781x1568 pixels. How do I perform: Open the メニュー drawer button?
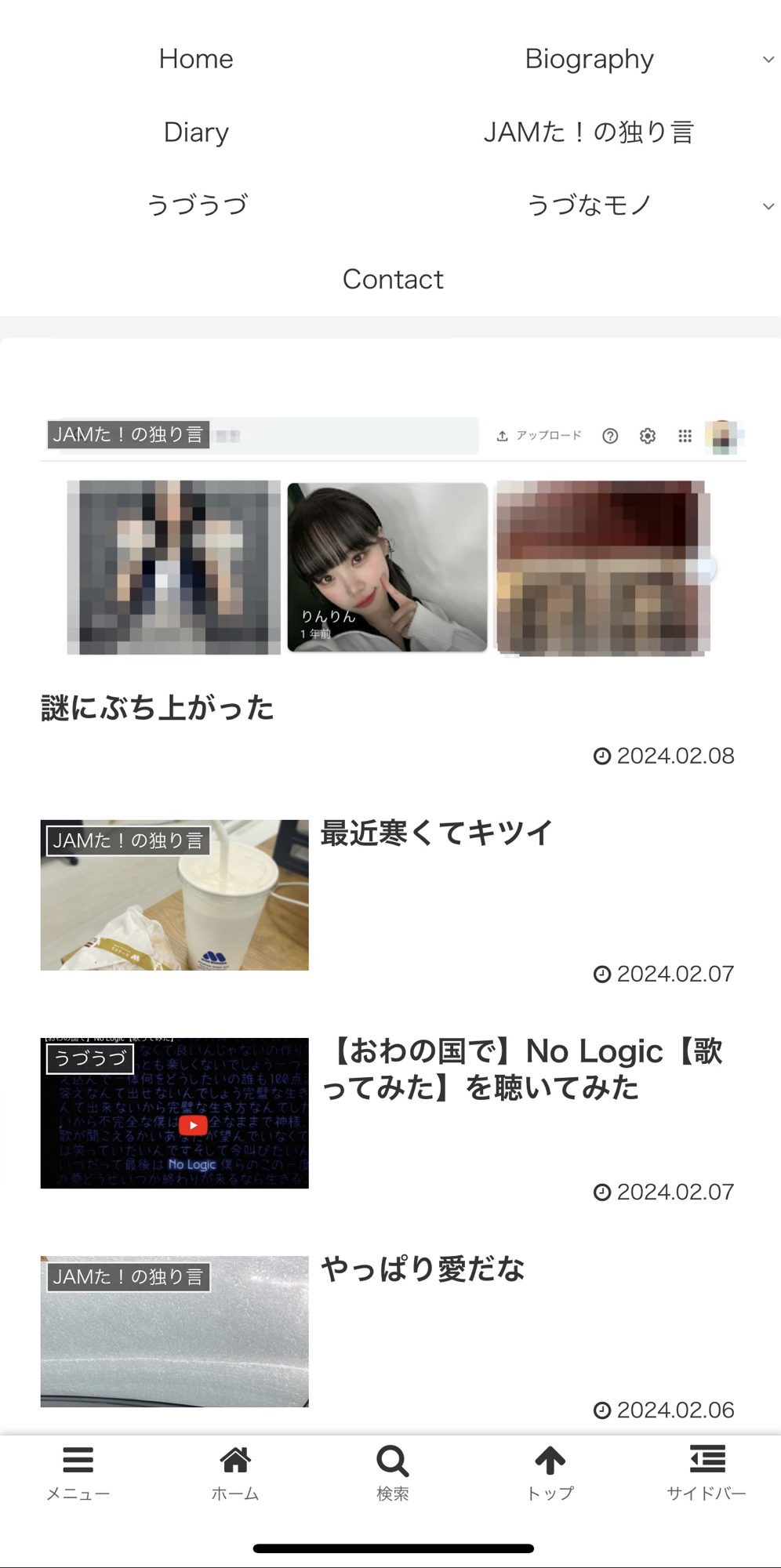78,1472
